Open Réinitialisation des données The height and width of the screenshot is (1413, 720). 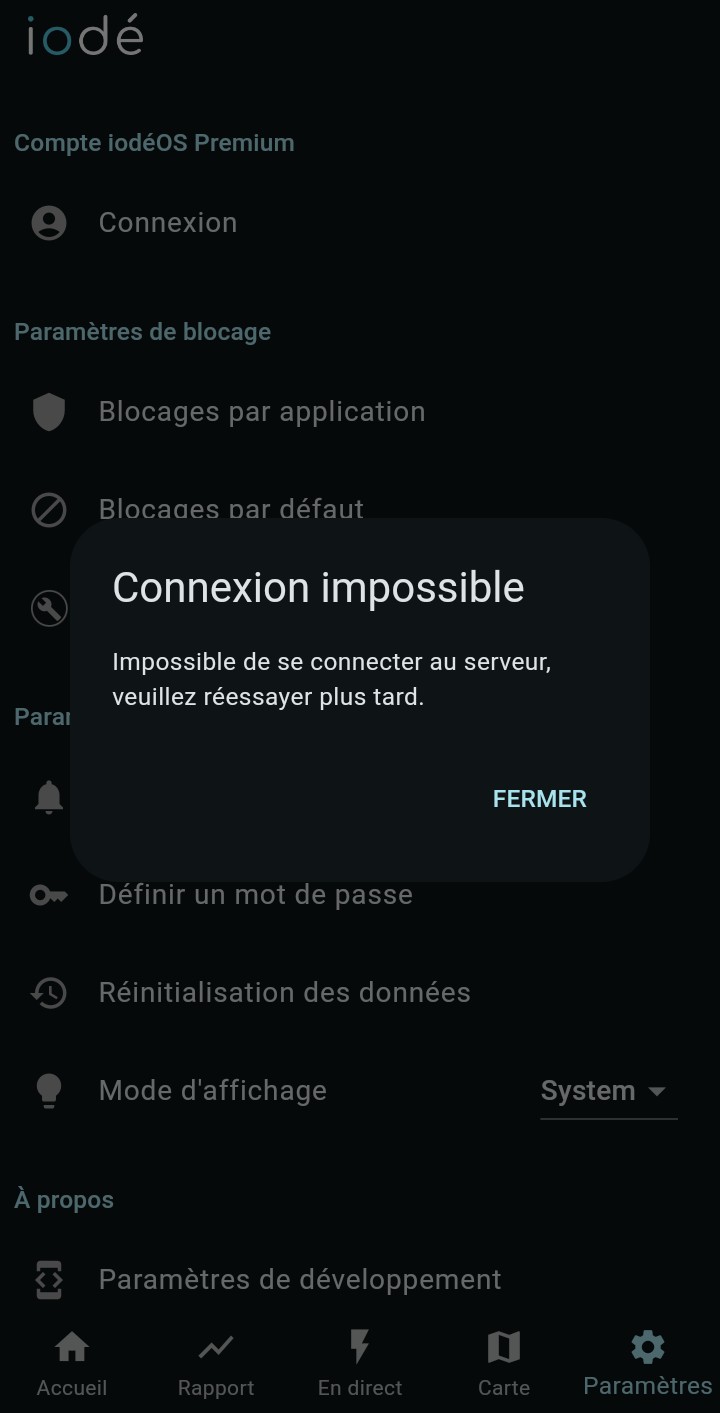(284, 993)
